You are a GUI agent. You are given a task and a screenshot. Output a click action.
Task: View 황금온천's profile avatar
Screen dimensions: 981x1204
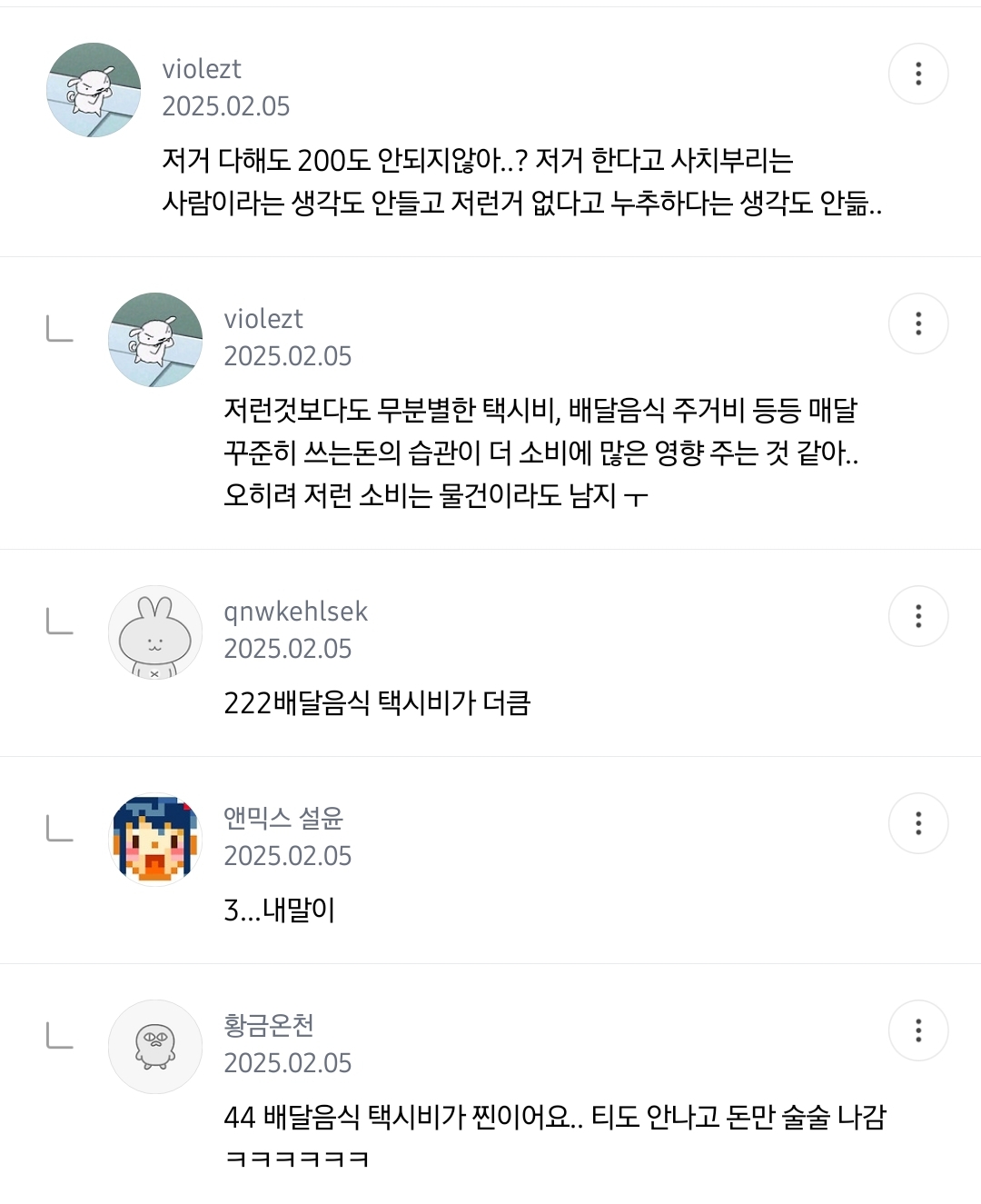155,1047
